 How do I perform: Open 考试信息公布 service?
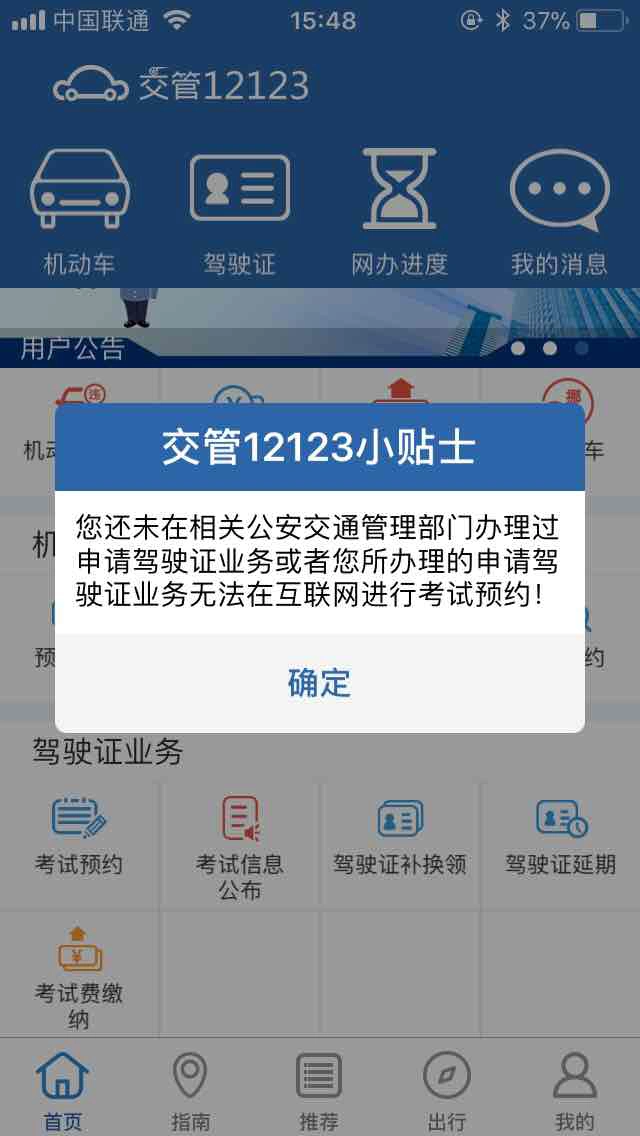point(240,845)
